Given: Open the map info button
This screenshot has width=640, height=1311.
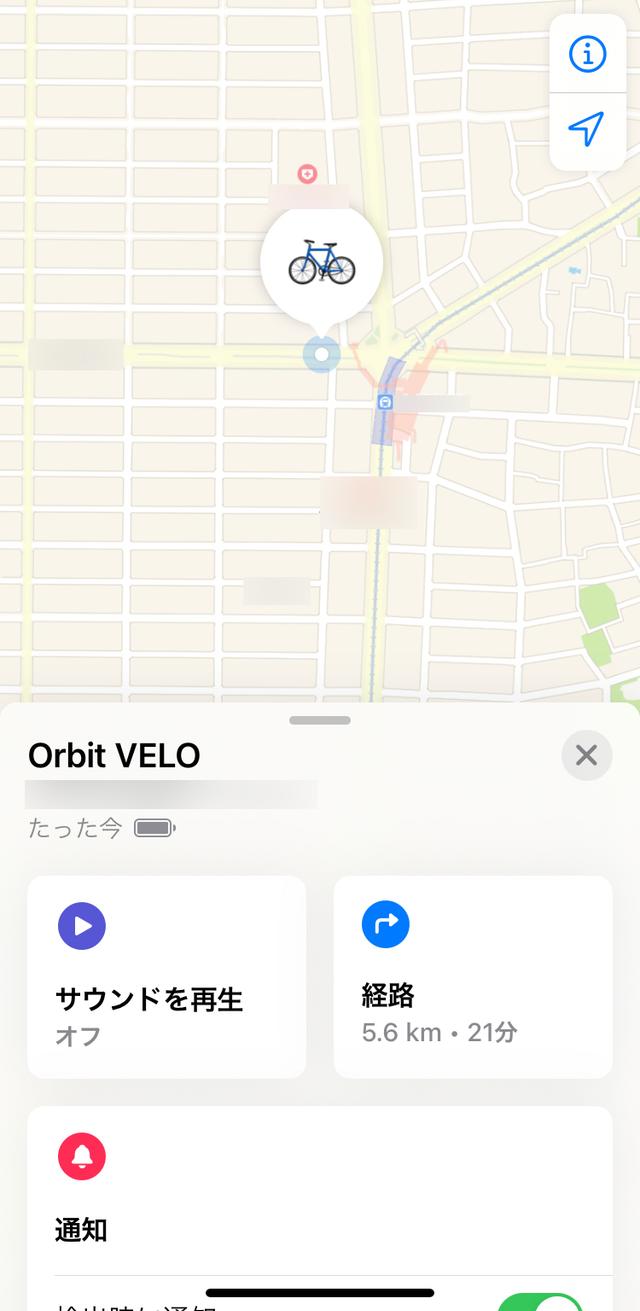Looking at the screenshot, I should (587, 55).
